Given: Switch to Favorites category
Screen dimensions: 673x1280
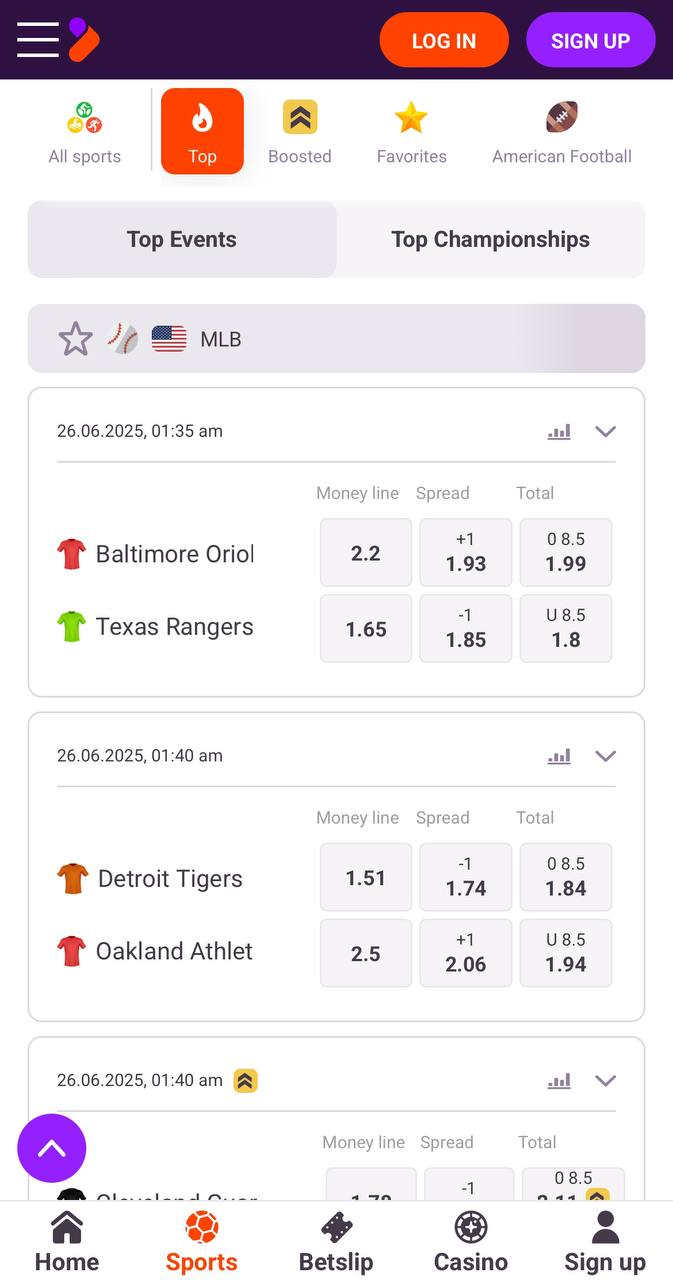Looking at the screenshot, I should (x=412, y=132).
